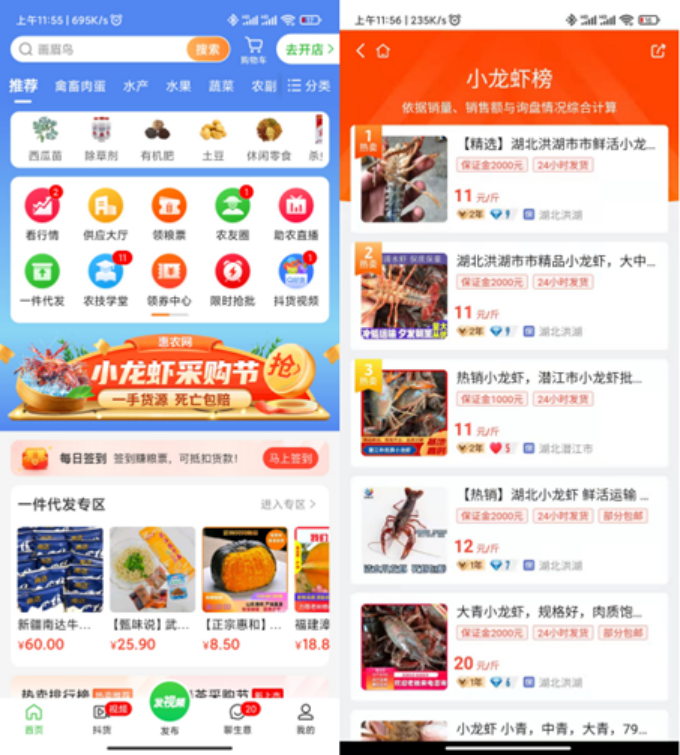Screen dimensions: 680x755
Task: Tap the 马上签到 check-in button
Action: [x=291, y=458]
